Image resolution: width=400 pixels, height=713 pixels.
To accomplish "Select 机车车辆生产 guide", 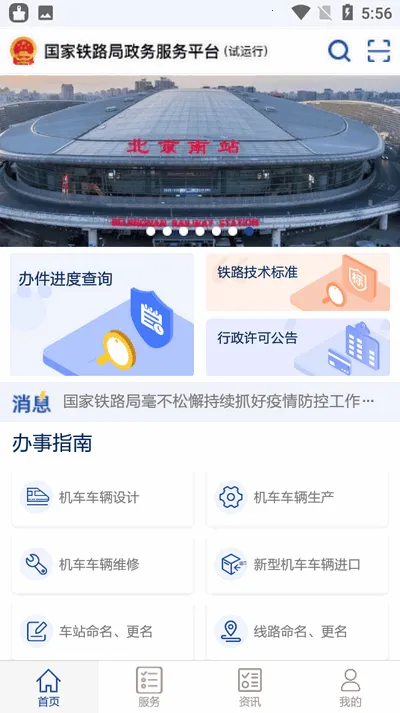I will [x=297, y=497].
